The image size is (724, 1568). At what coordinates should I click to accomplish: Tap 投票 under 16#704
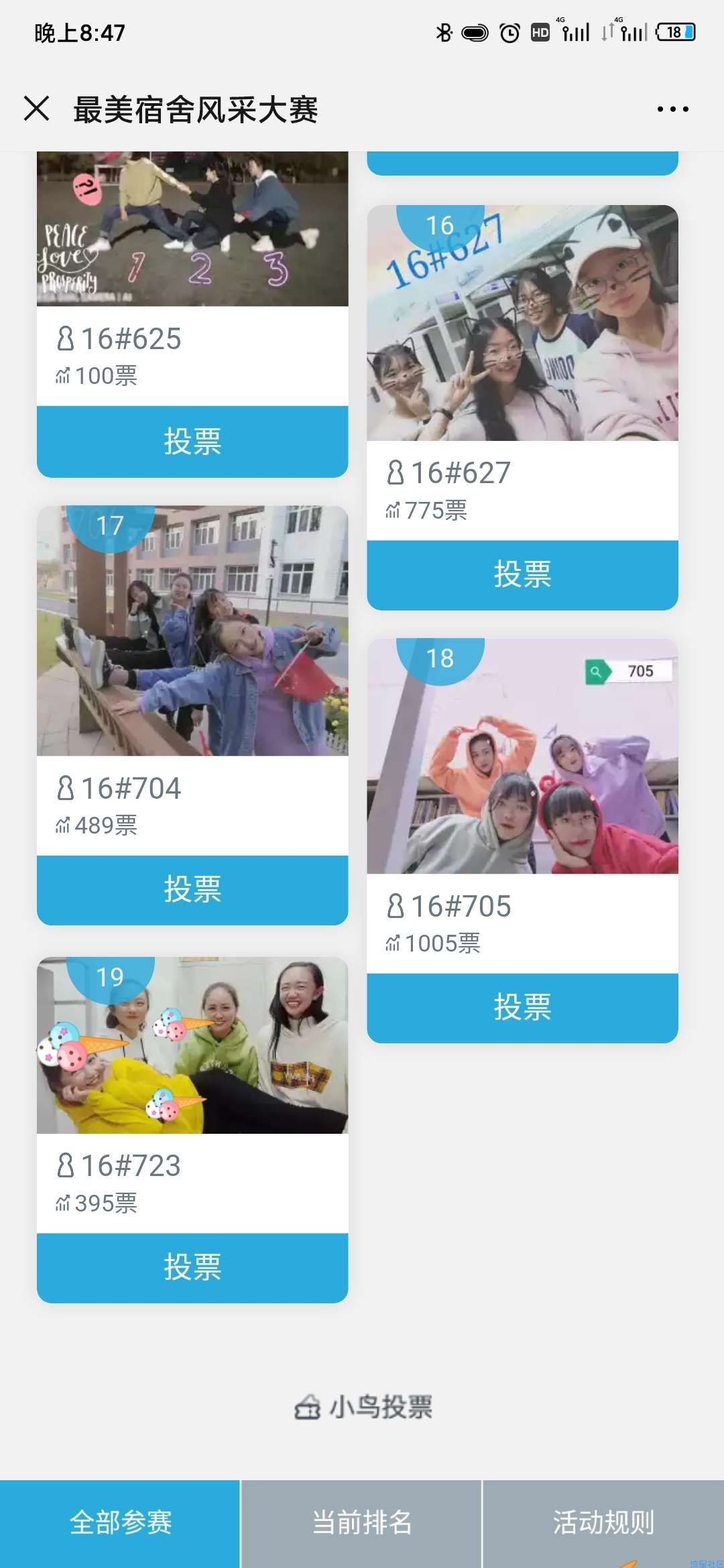coord(192,890)
